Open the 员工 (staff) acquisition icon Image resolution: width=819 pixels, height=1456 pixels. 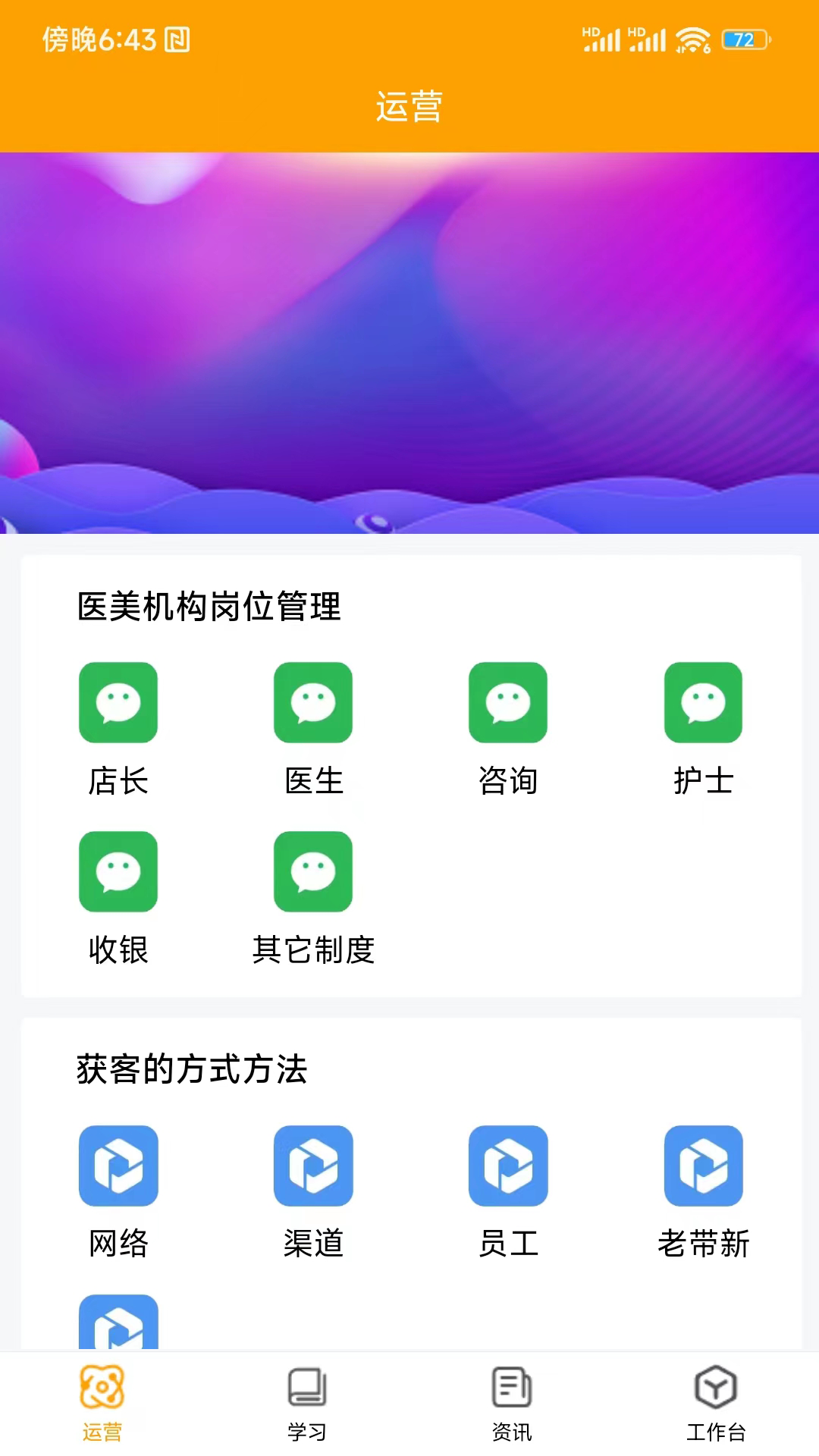pos(508,1166)
